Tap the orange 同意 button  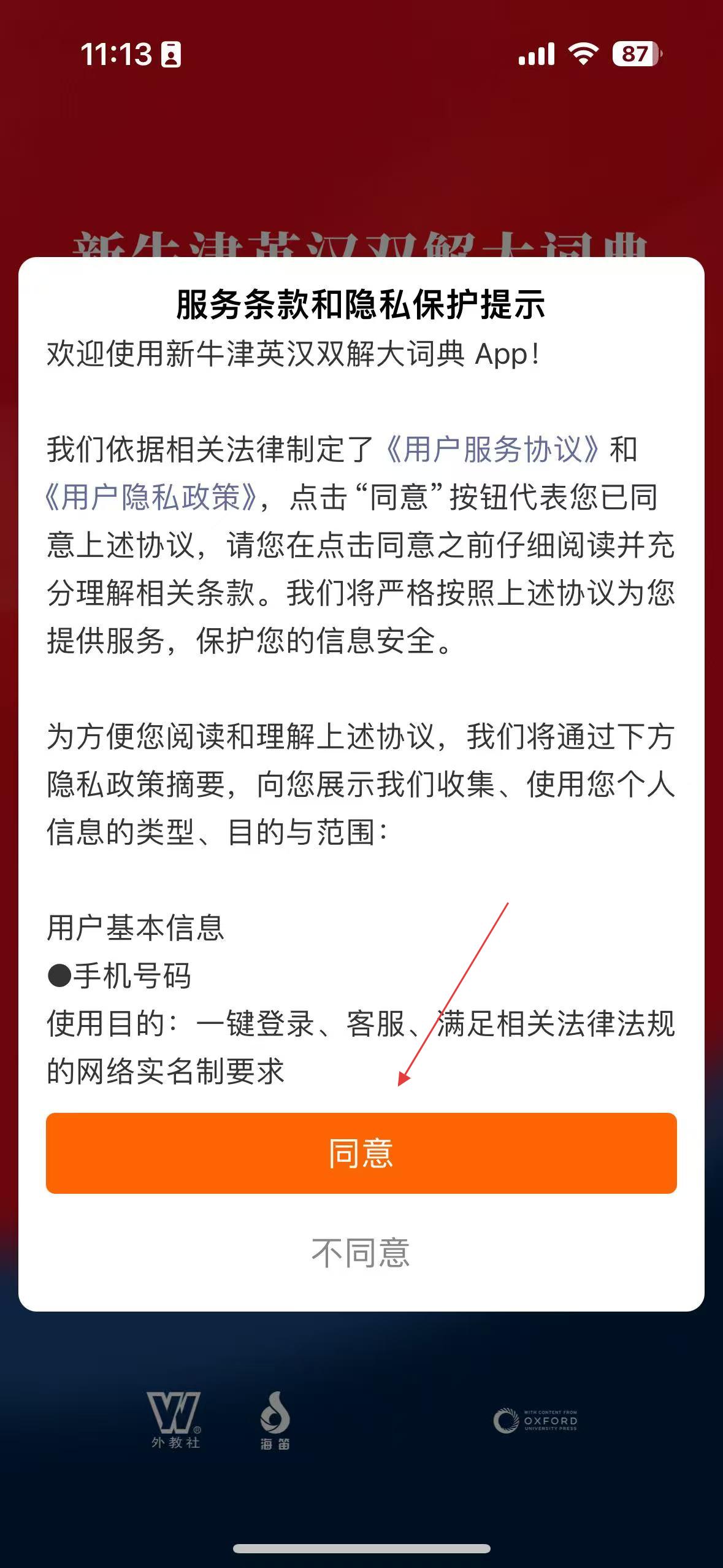pos(361,1153)
